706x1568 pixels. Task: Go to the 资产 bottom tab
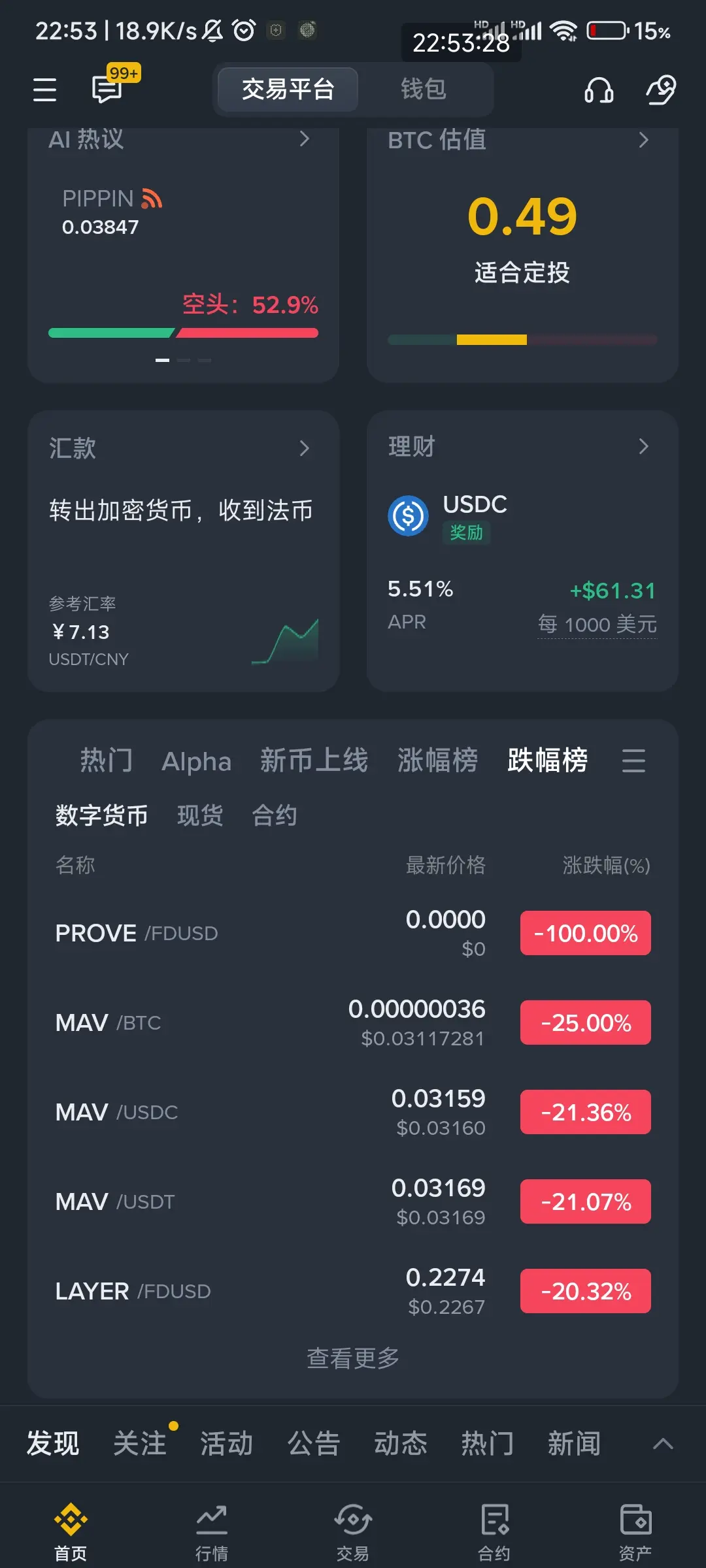point(635,1531)
